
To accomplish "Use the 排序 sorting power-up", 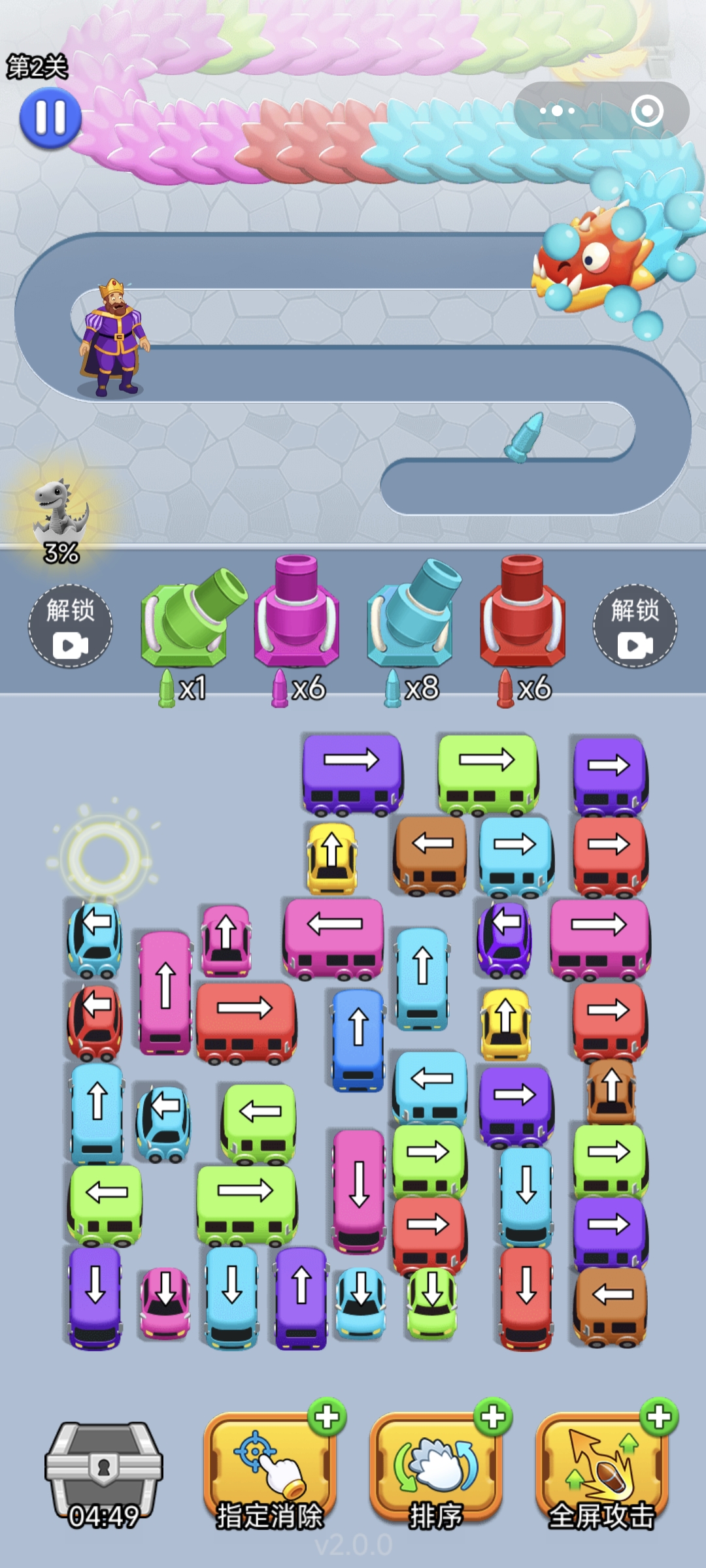I will point(435,1470).
